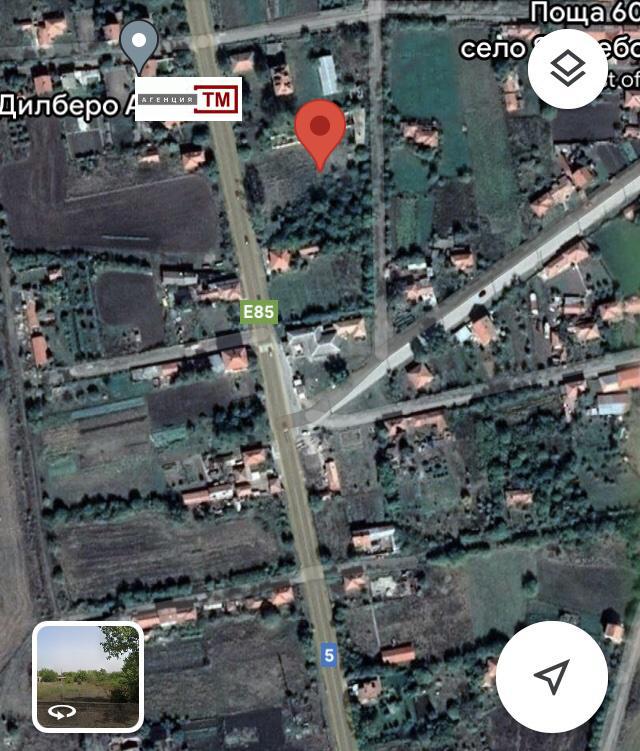
Task: Open the Street View preview thumbnail
Action: pyautogui.click(x=88, y=676)
